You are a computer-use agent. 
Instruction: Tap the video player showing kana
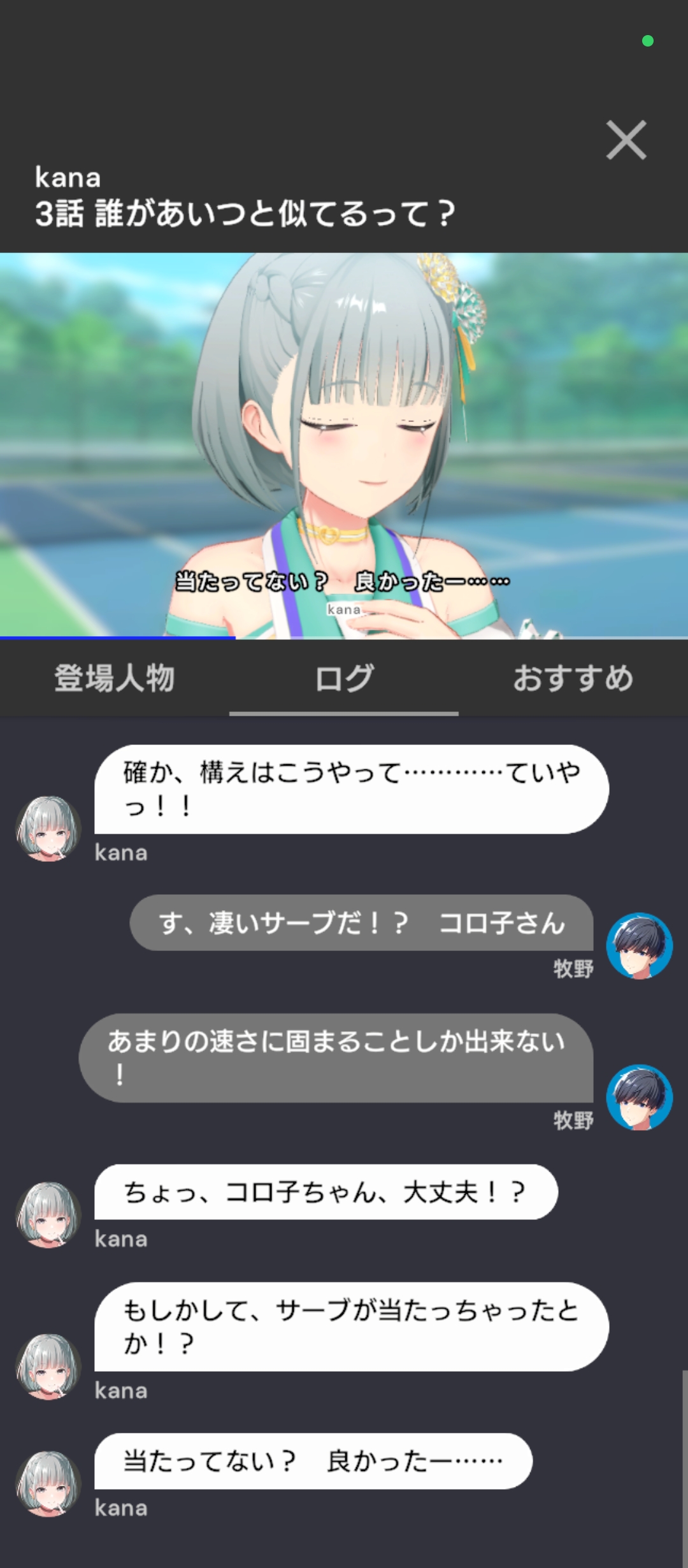pos(344,446)
